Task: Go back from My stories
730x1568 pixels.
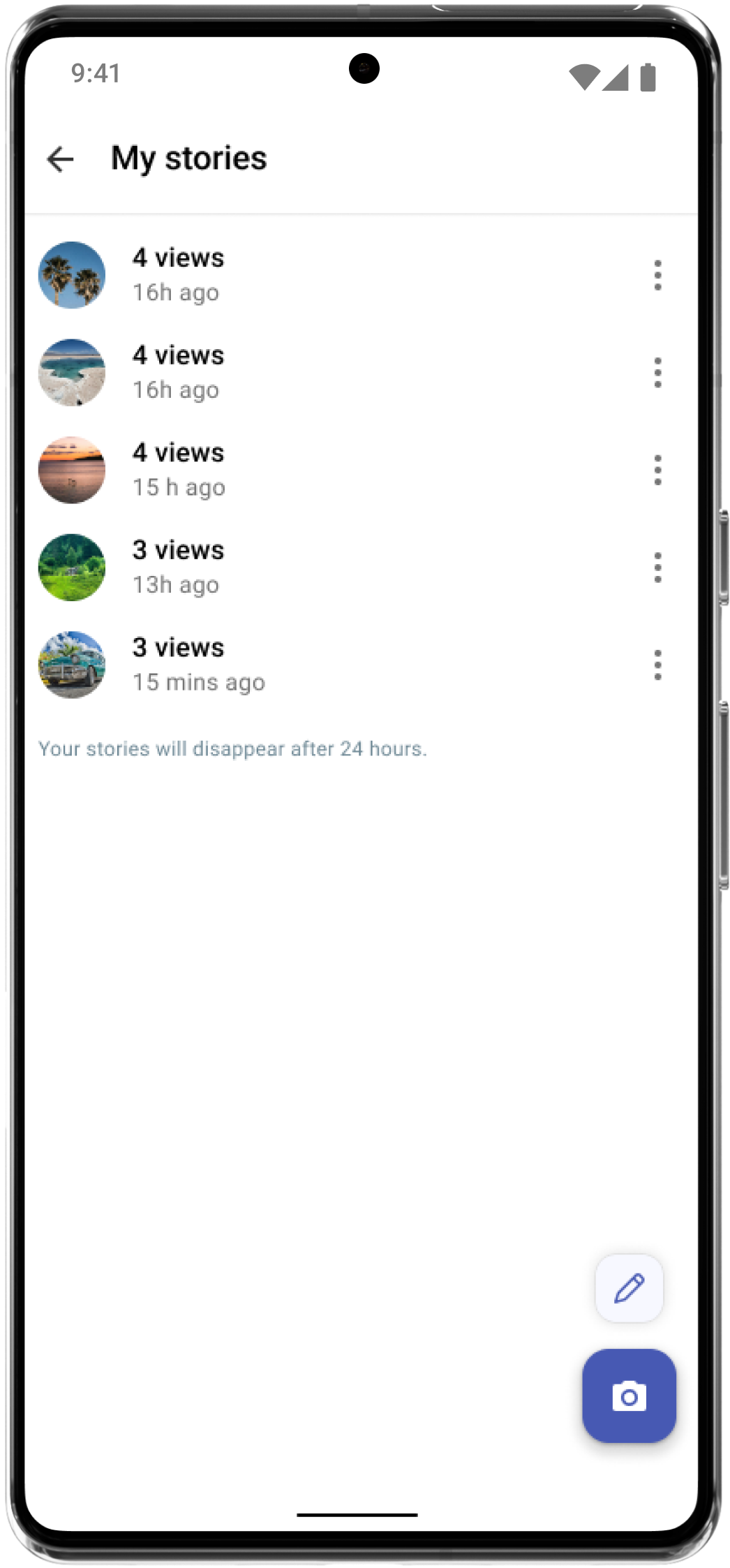Action: tap(61, 159)
